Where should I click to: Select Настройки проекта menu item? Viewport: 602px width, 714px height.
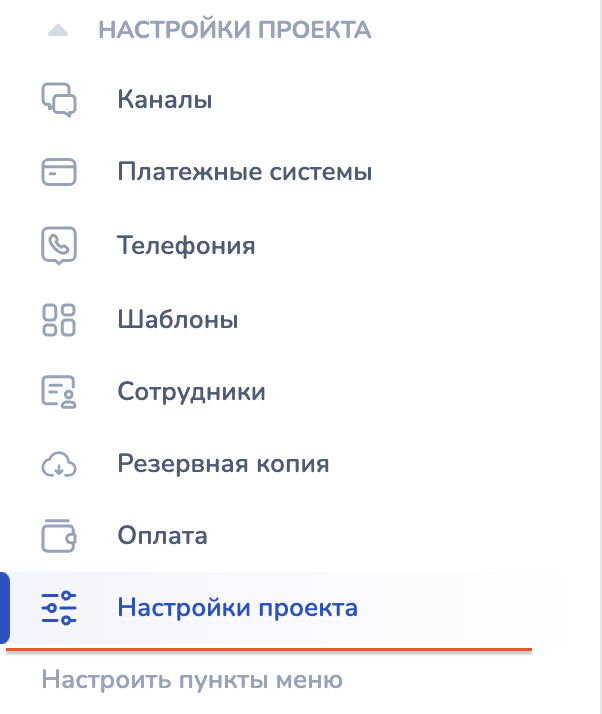point(237,608)
